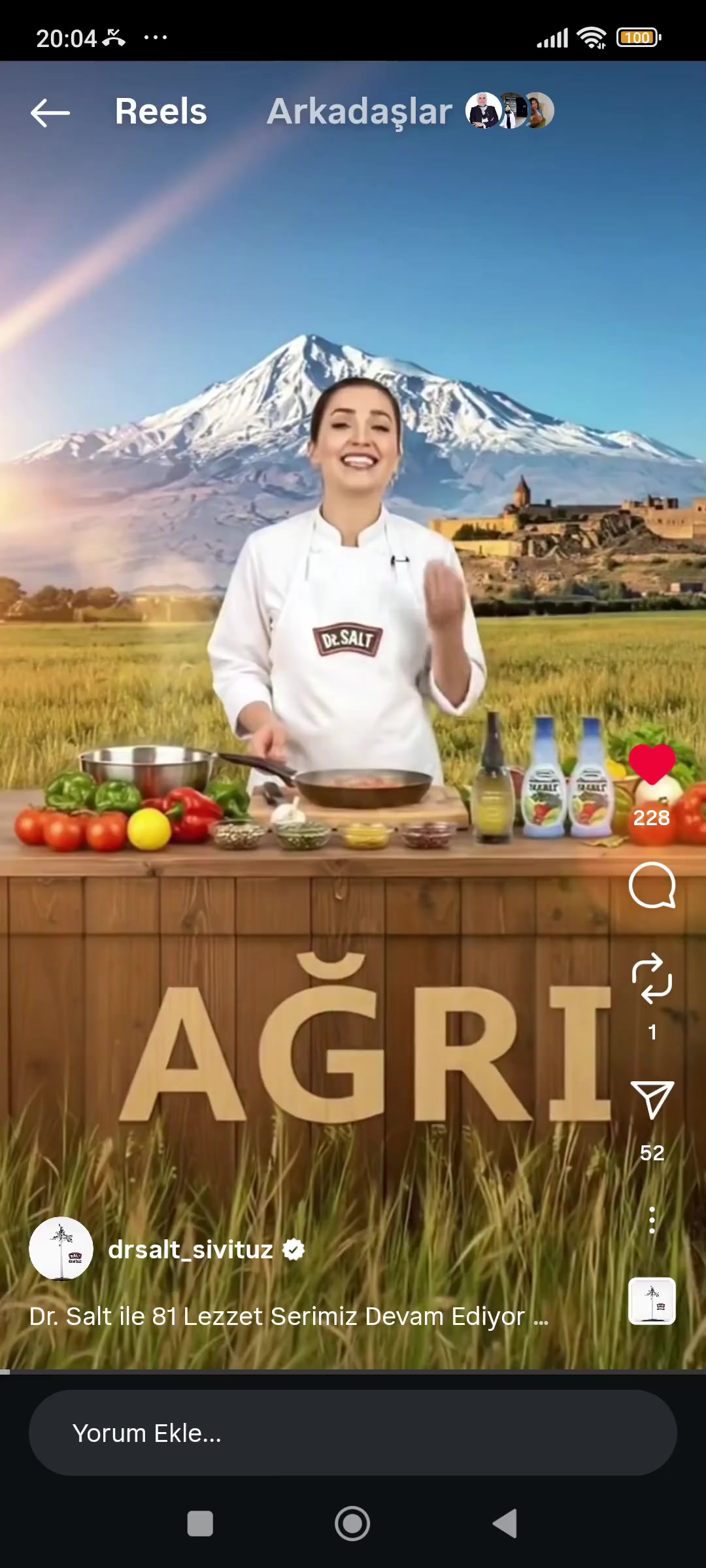This screenshot has height=1568, width=706.
Task: Share the reel with the paper plane icon
Action: tap(652, 1100)
